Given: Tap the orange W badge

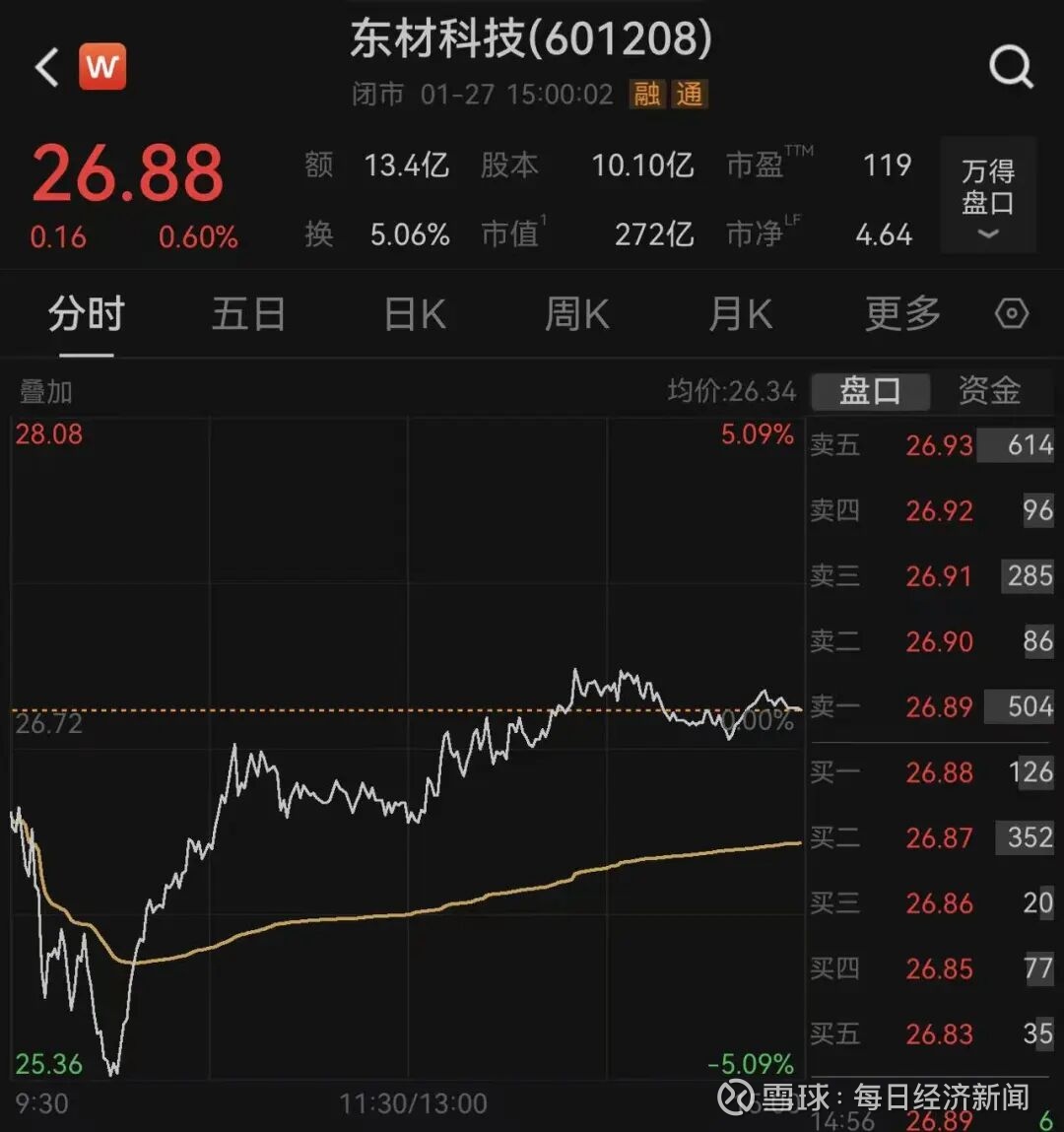Looking at the screenshot, I should point(102,67).
